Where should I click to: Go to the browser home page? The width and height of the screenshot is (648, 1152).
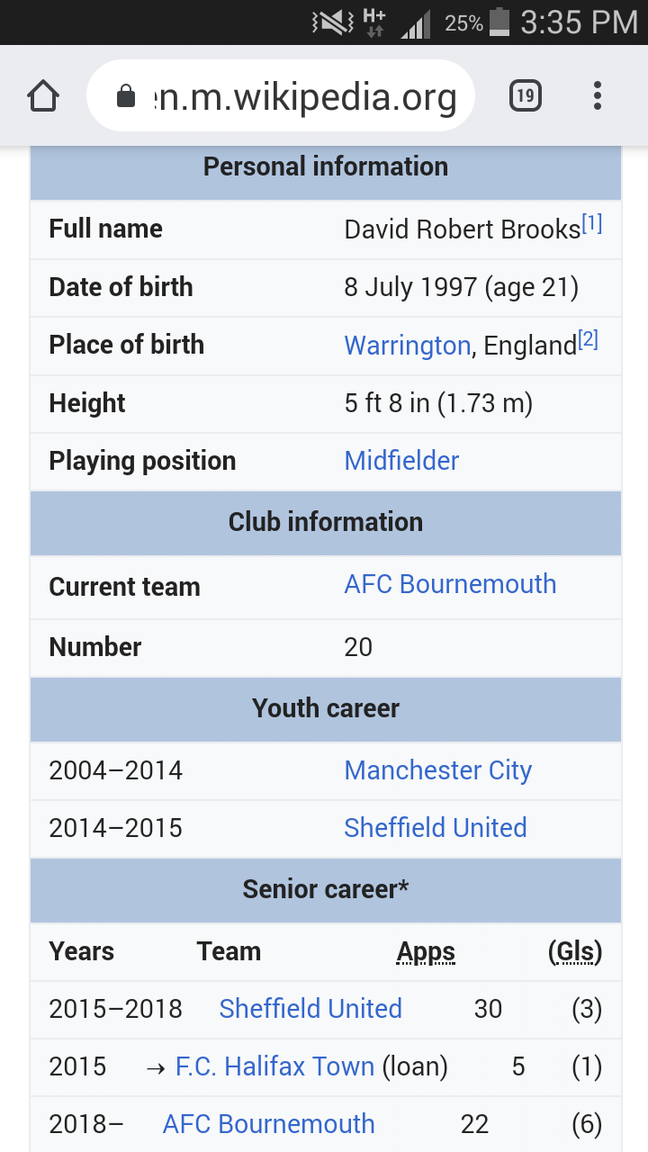tap(43, 96)
